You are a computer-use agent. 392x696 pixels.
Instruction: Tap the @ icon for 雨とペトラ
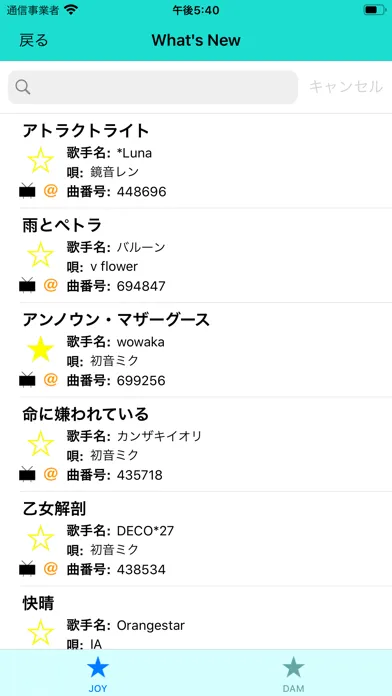pos(51,285)
